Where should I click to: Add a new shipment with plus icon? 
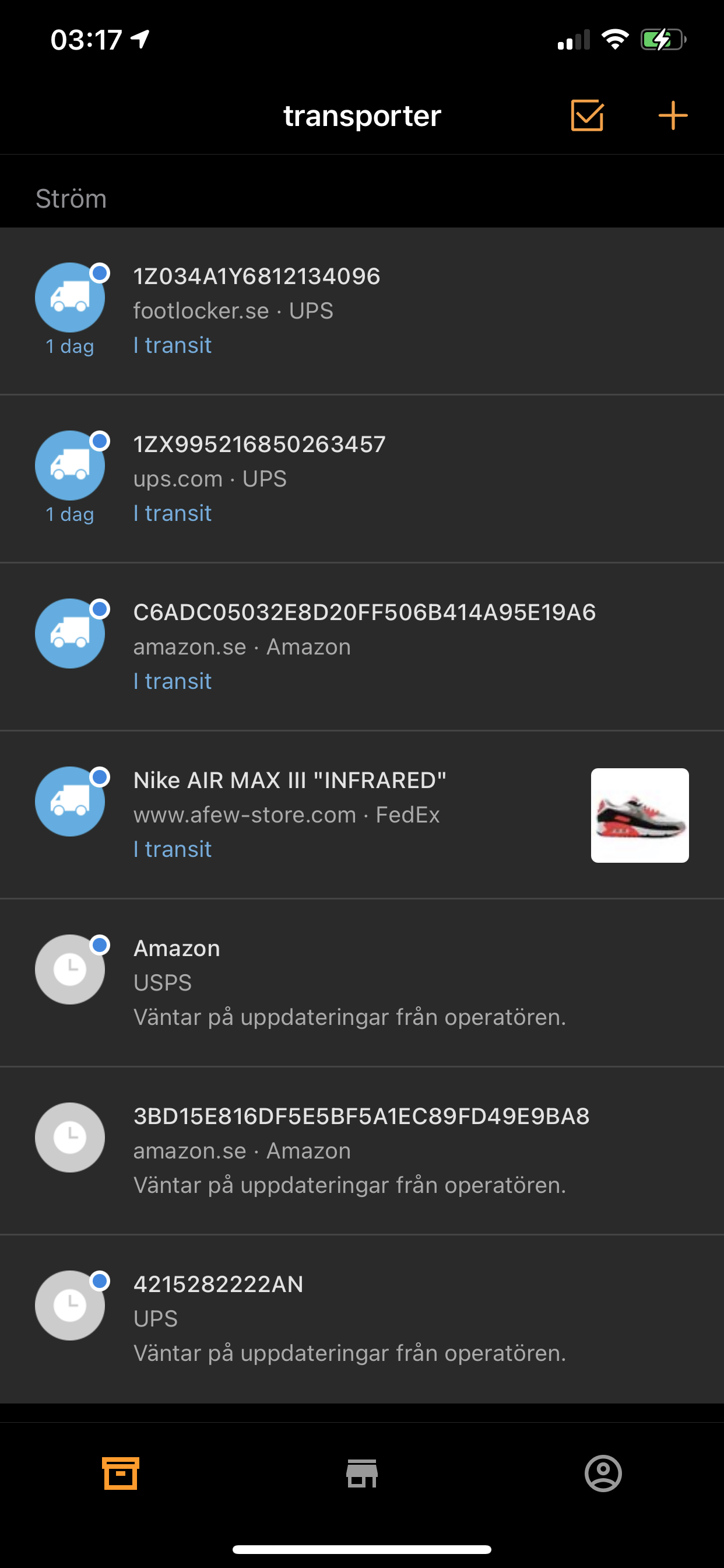(x=673, y=116)
